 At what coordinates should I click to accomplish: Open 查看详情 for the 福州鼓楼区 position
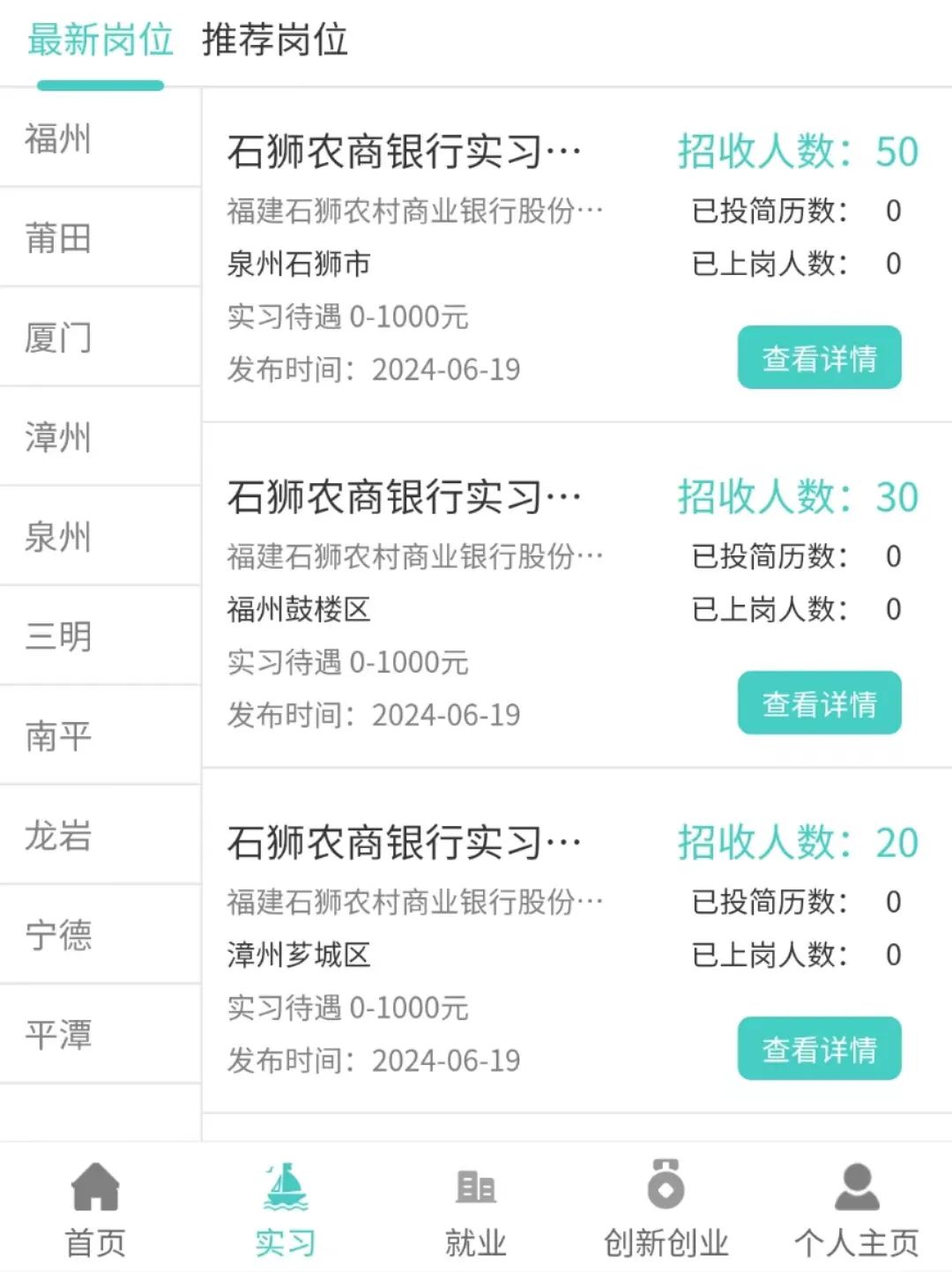click(x=819, y=703)
